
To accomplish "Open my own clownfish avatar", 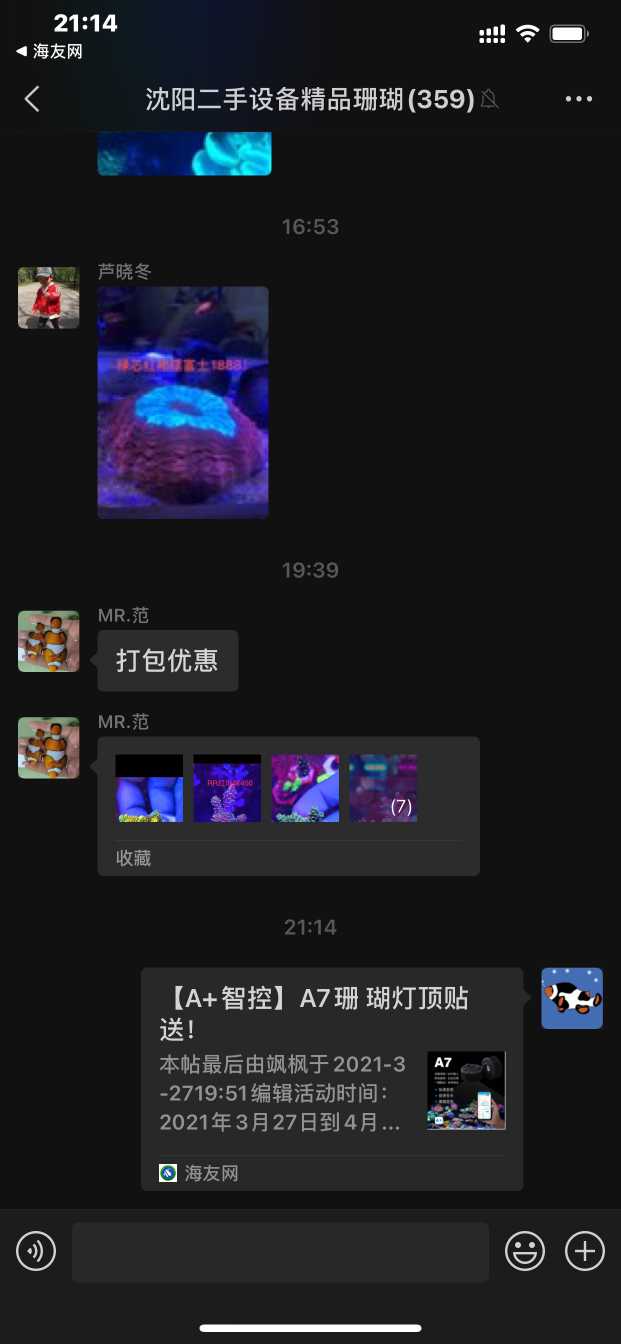I will pos(572,997).
